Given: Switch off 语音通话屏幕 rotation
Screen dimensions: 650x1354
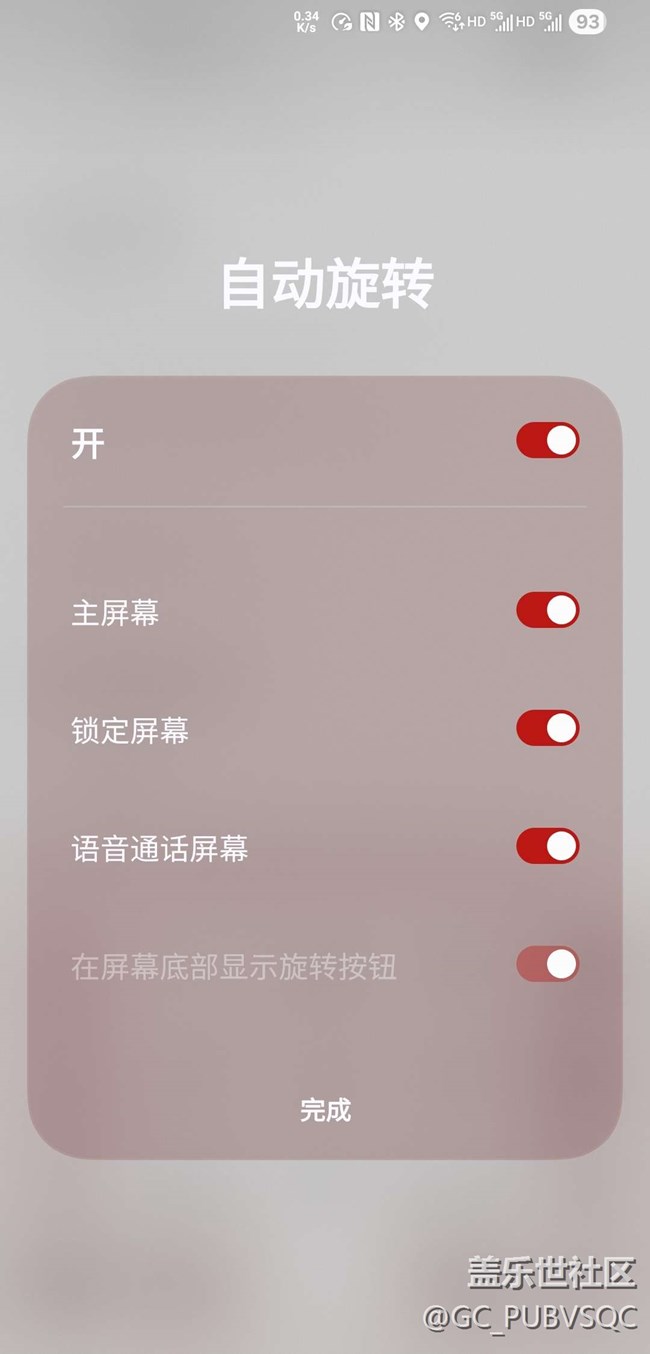Looking at the screenshot, I should pos(547,847).
